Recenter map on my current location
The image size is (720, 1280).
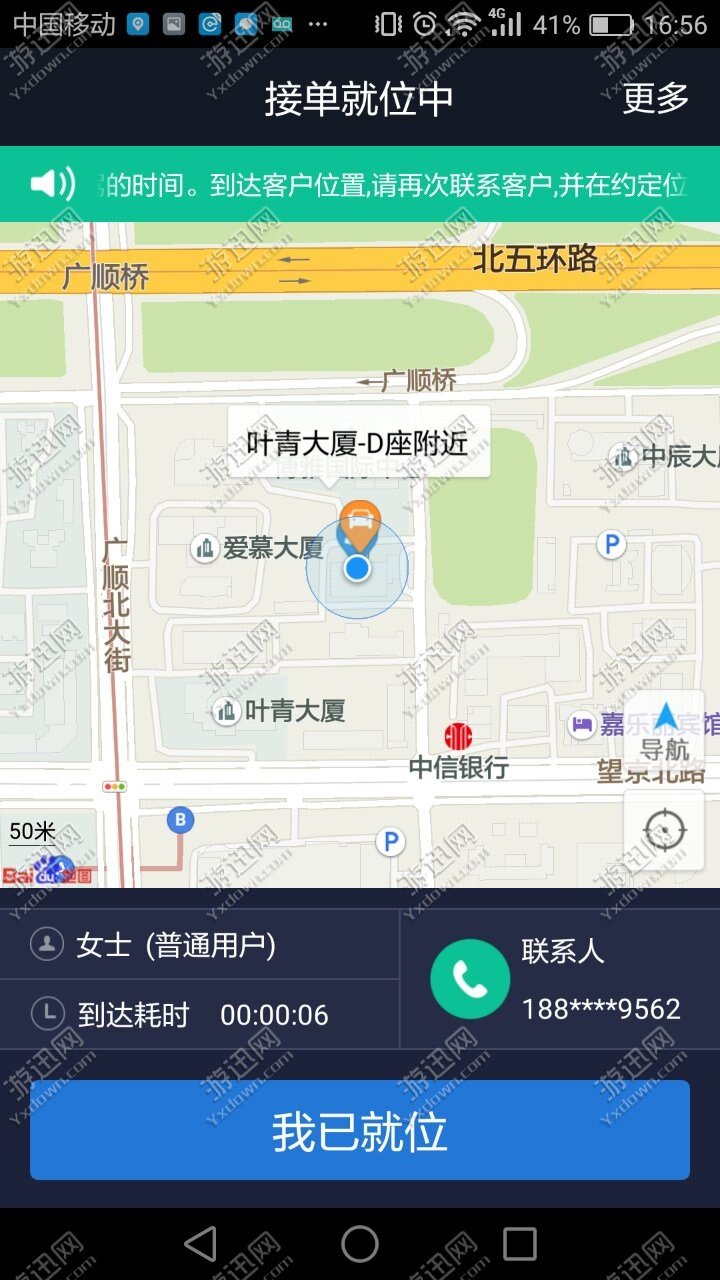tap(664, 830)
